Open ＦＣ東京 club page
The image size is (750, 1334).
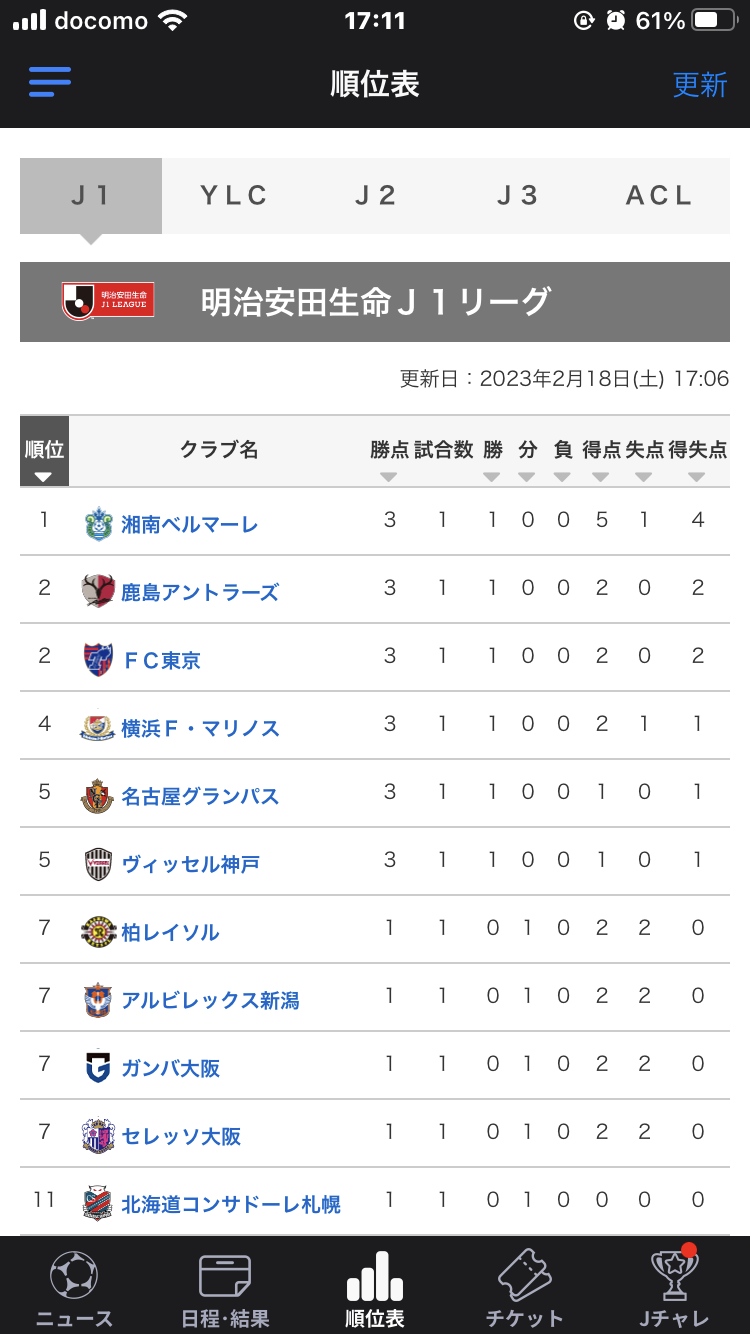click(161, 660)
